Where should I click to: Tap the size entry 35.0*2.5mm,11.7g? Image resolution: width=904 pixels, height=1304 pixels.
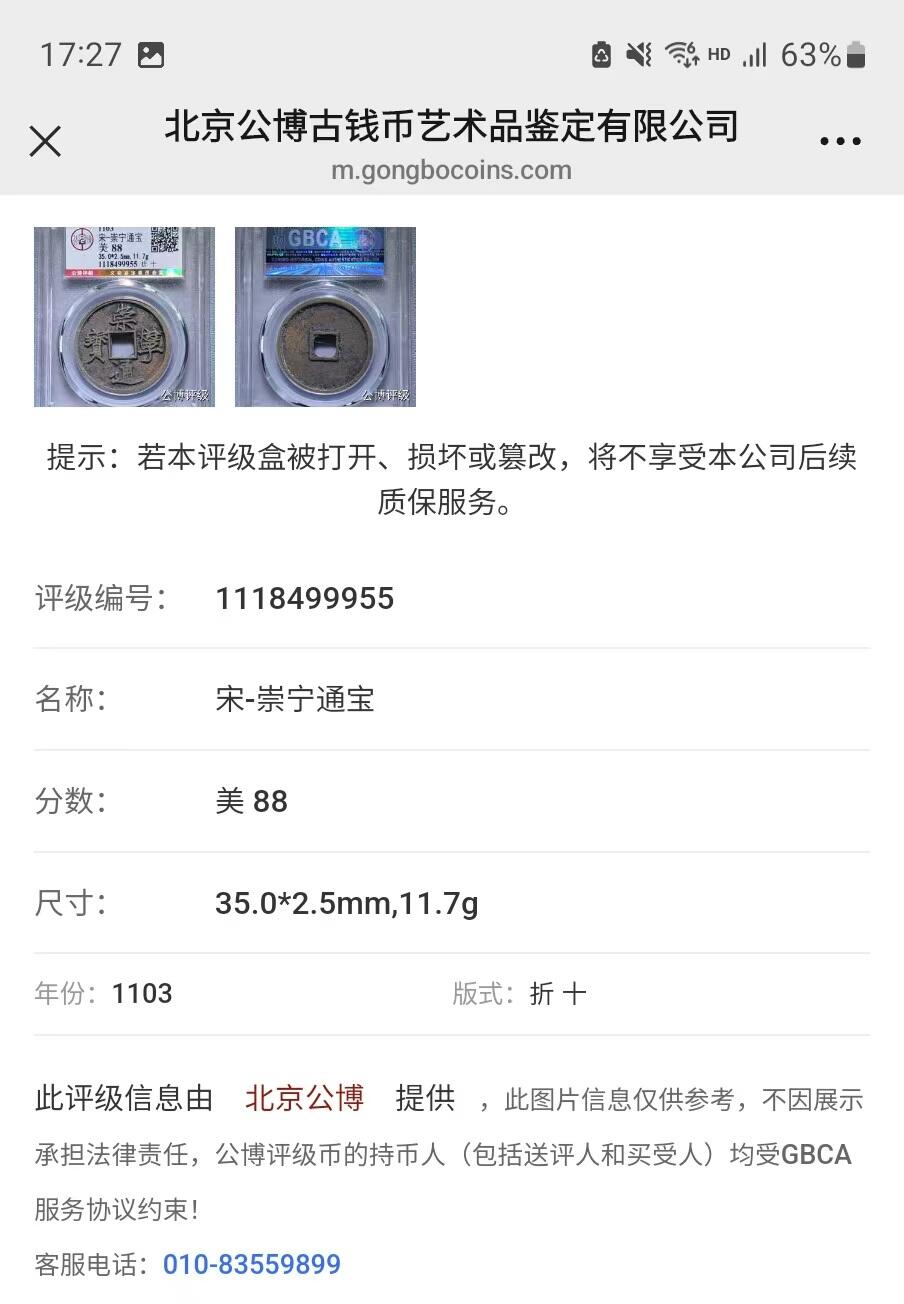click(348, 903)
